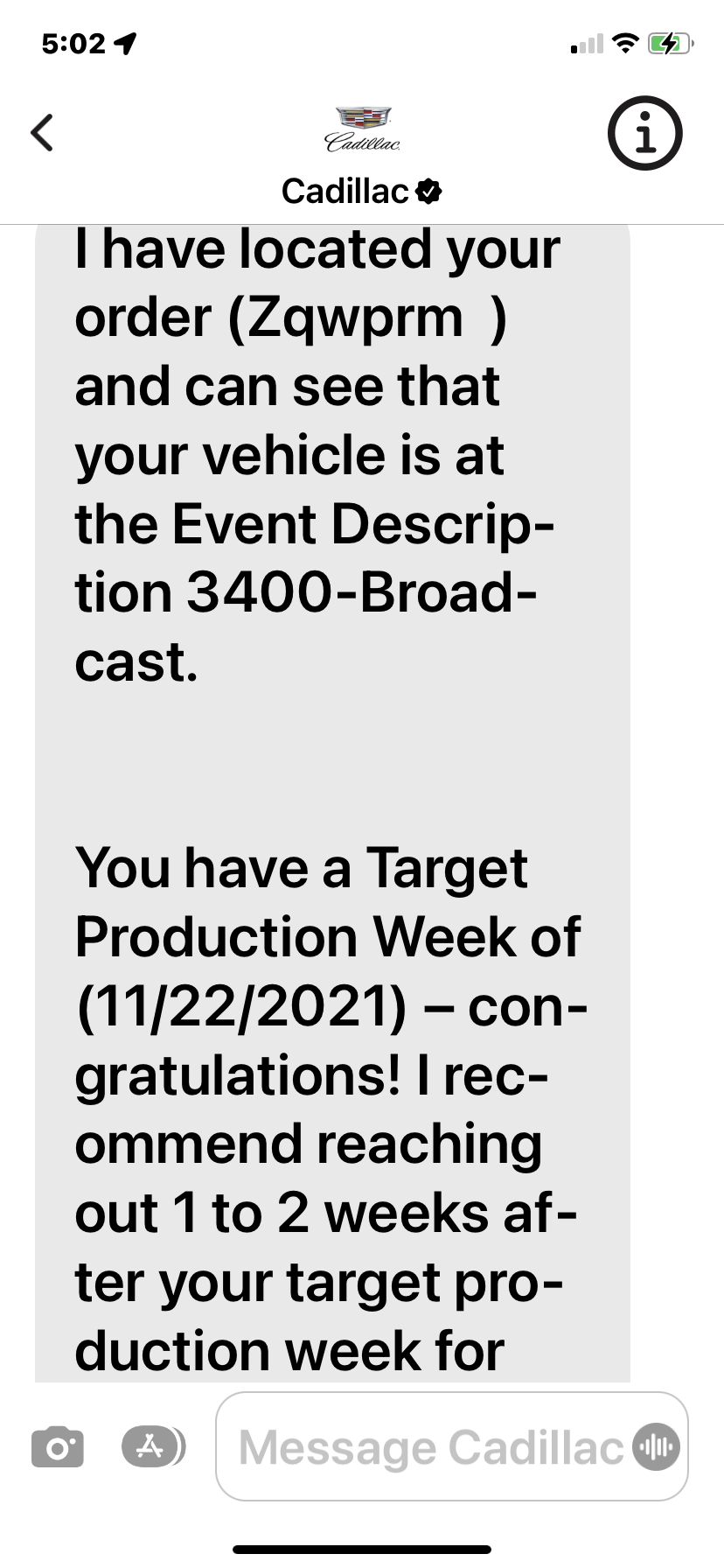The height and width of the screenshot is (1568, 724).
Task: Go back to the messages list
Action: pyautogui.click(x=42, y=133)
